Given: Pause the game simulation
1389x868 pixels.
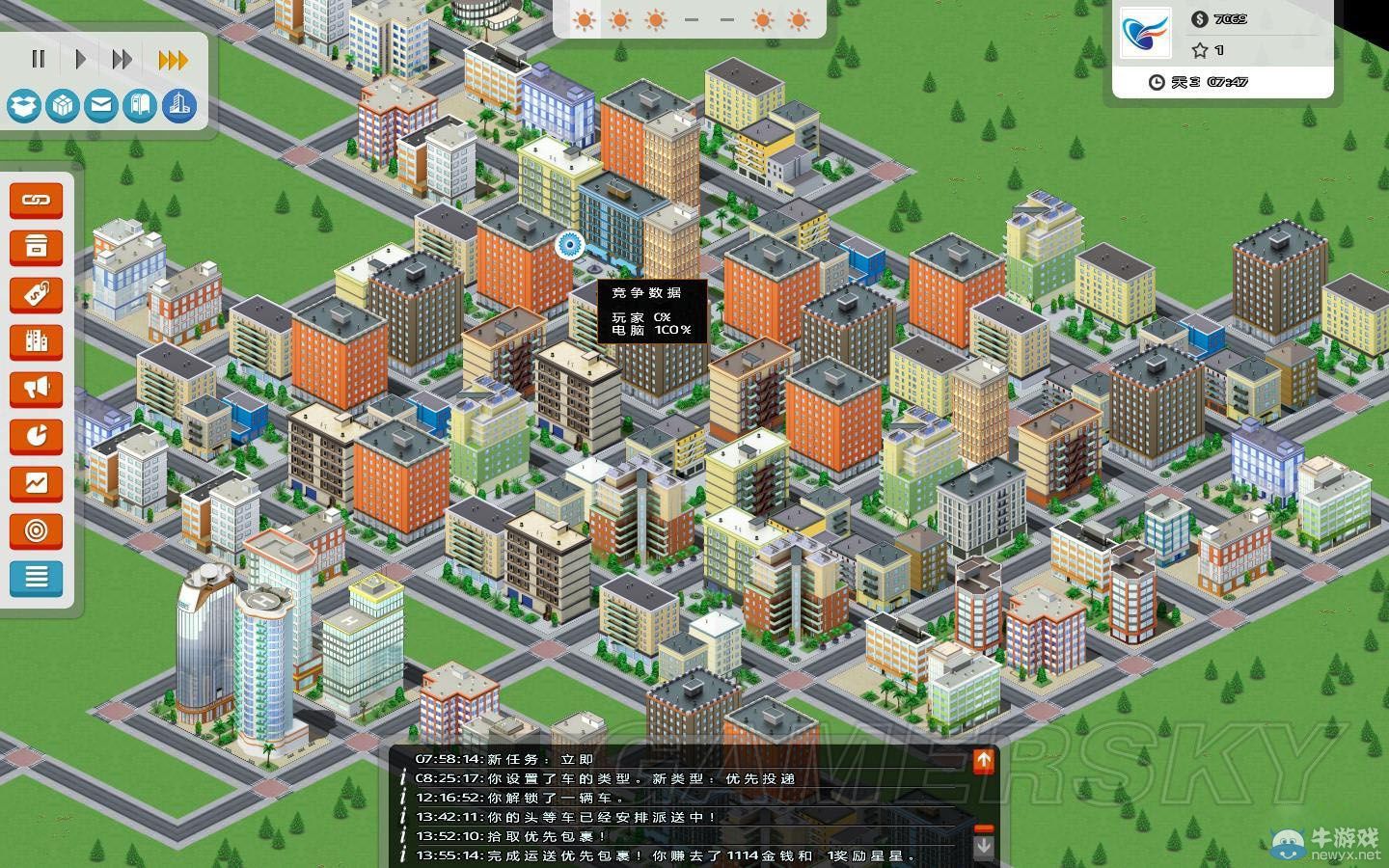Looking at the screenshot, I should click(39, 60).
